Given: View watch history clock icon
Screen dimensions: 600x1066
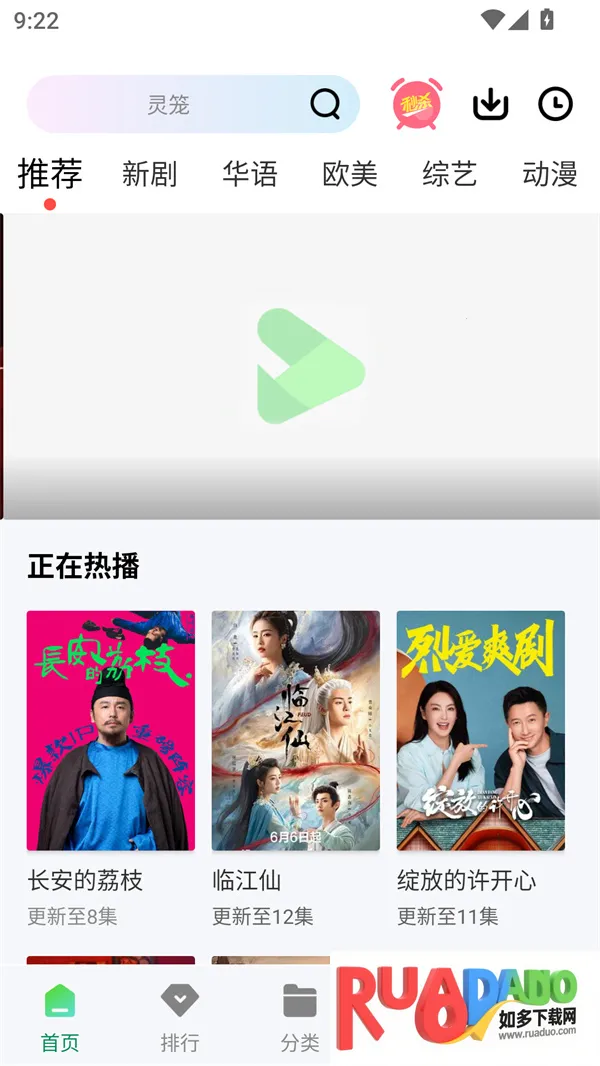Looking at the screenshot, I should click(555, 104).
